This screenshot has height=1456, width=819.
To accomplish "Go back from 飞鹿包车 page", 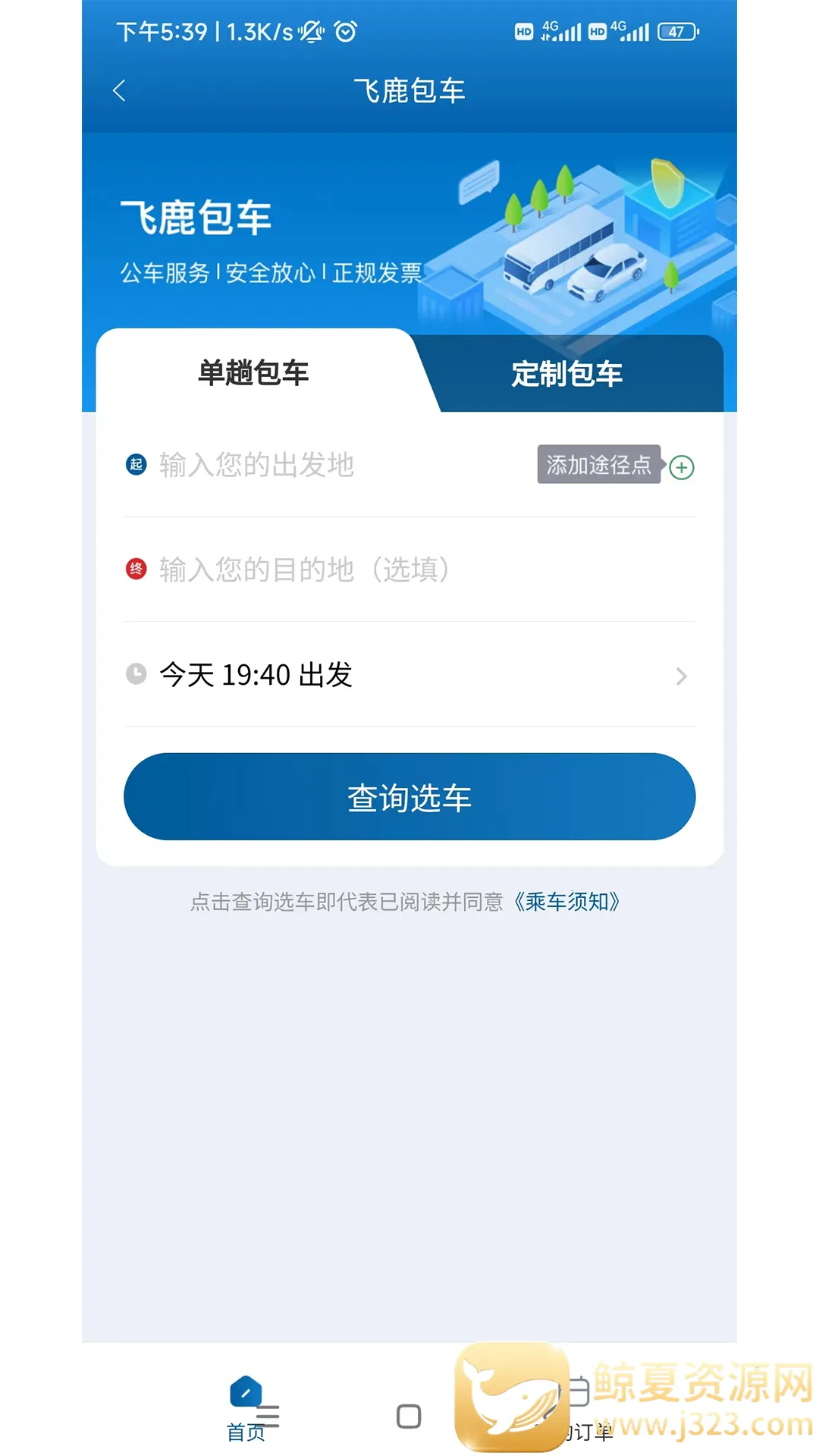I will point(119,91).
